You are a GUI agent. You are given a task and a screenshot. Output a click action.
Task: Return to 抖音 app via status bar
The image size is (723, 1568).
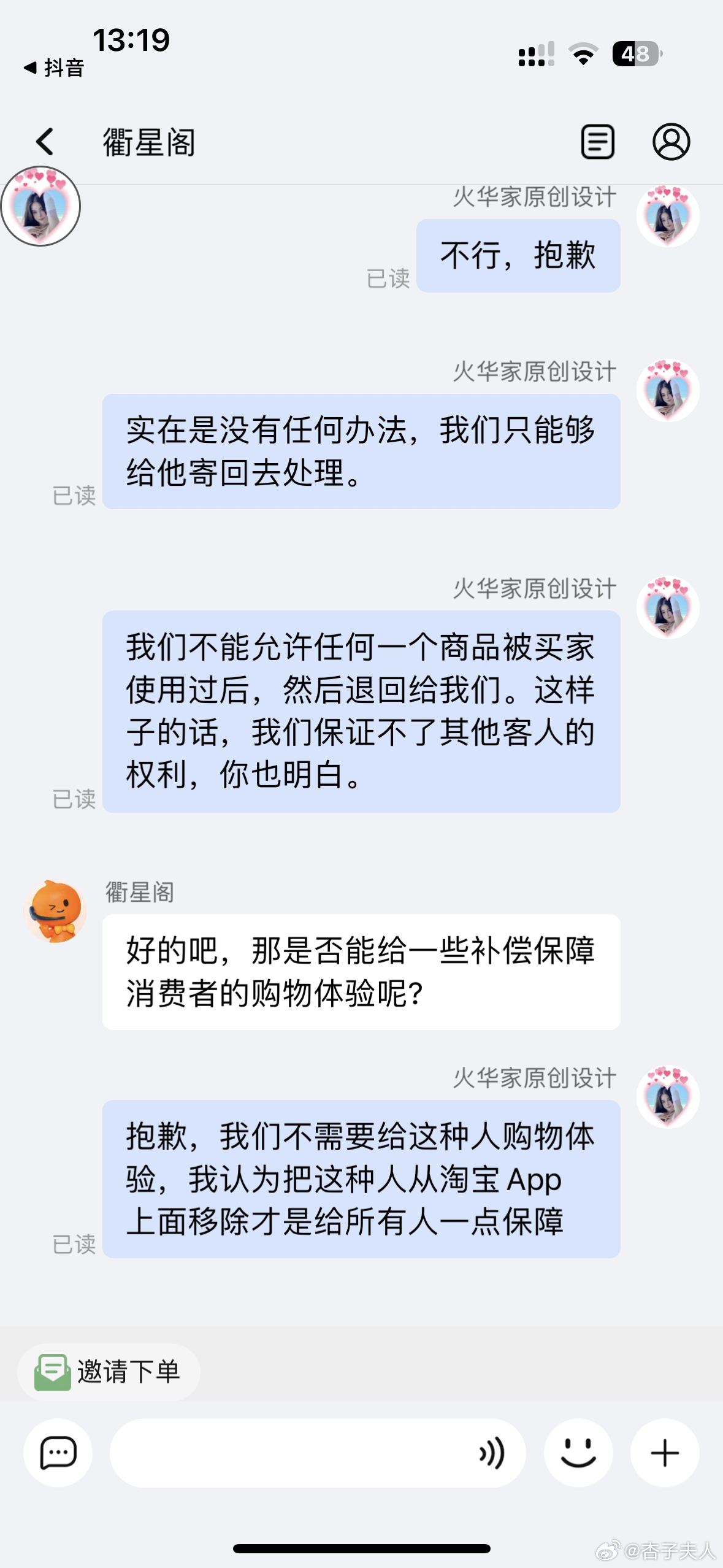(x=54, y=67)
